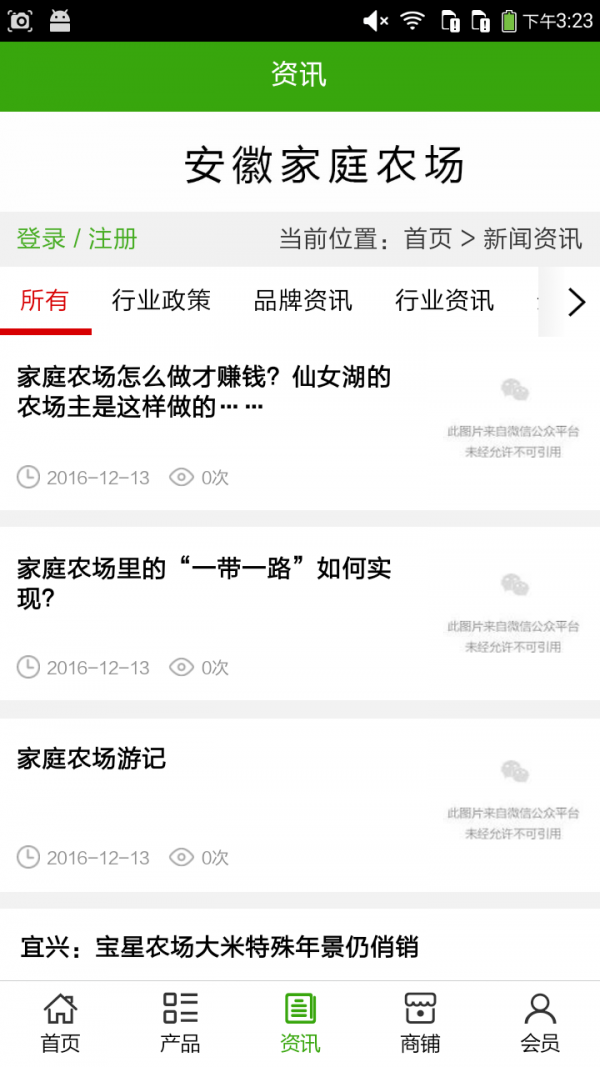This screenshot has width=600, height=1067.
Task: Go to 首页 in the breadcrumb
Action: (x=428, y=239)
